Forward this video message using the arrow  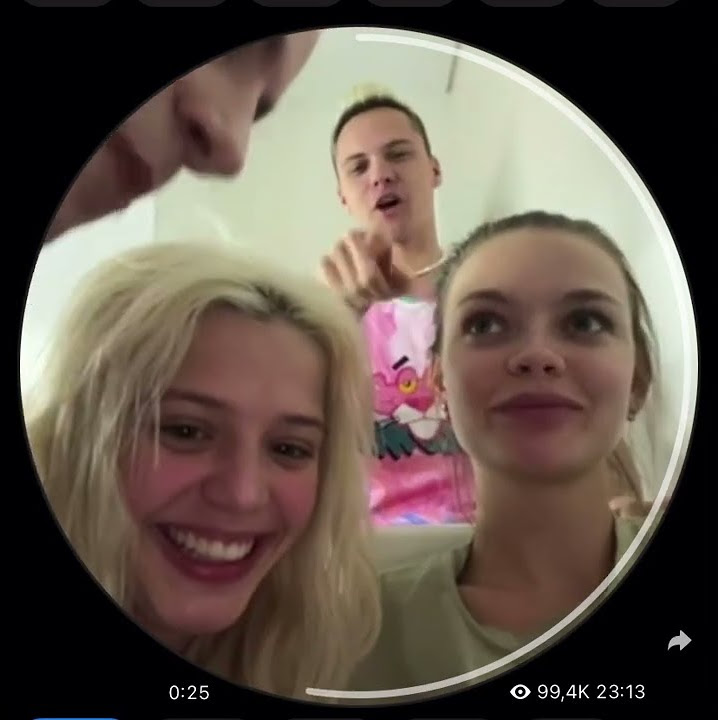(x=679, y=641)
